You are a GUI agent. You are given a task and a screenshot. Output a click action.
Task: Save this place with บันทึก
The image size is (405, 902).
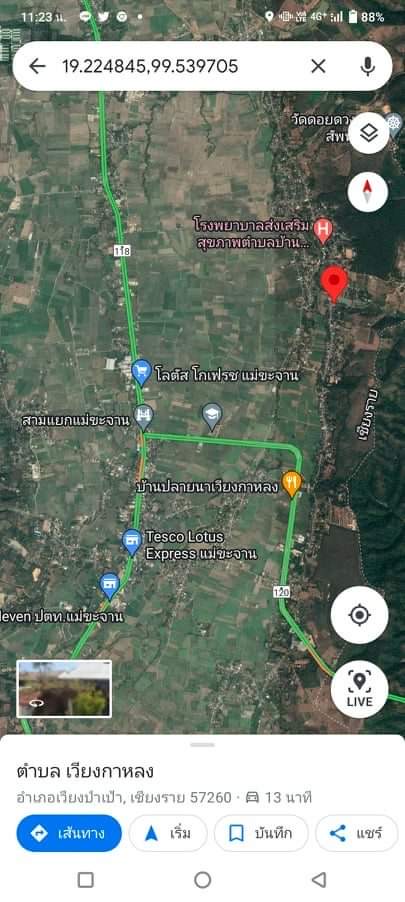coord(261,833)
